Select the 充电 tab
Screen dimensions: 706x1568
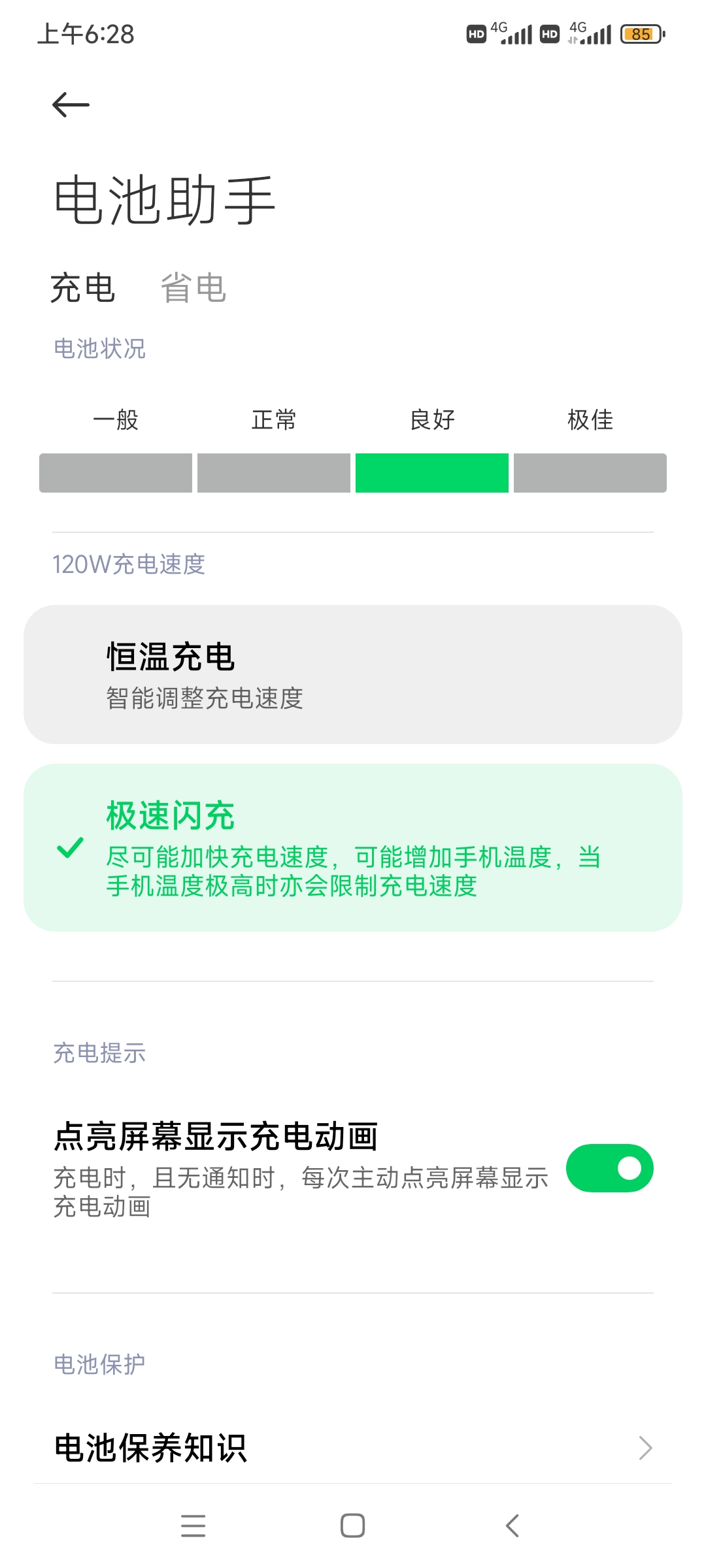83,288
